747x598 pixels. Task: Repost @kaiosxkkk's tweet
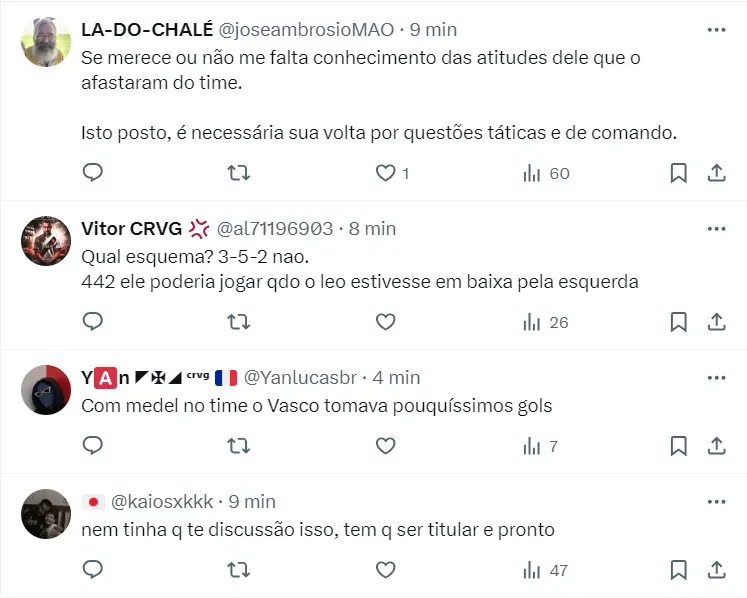(x=239, y=570)
